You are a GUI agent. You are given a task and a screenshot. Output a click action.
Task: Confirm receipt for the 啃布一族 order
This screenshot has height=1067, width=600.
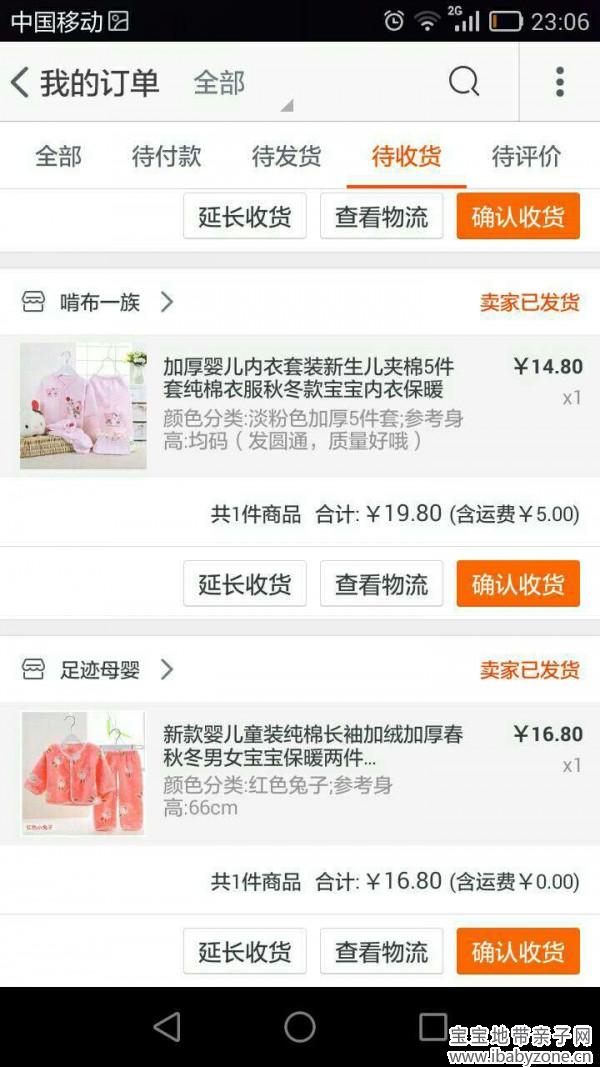518,584
